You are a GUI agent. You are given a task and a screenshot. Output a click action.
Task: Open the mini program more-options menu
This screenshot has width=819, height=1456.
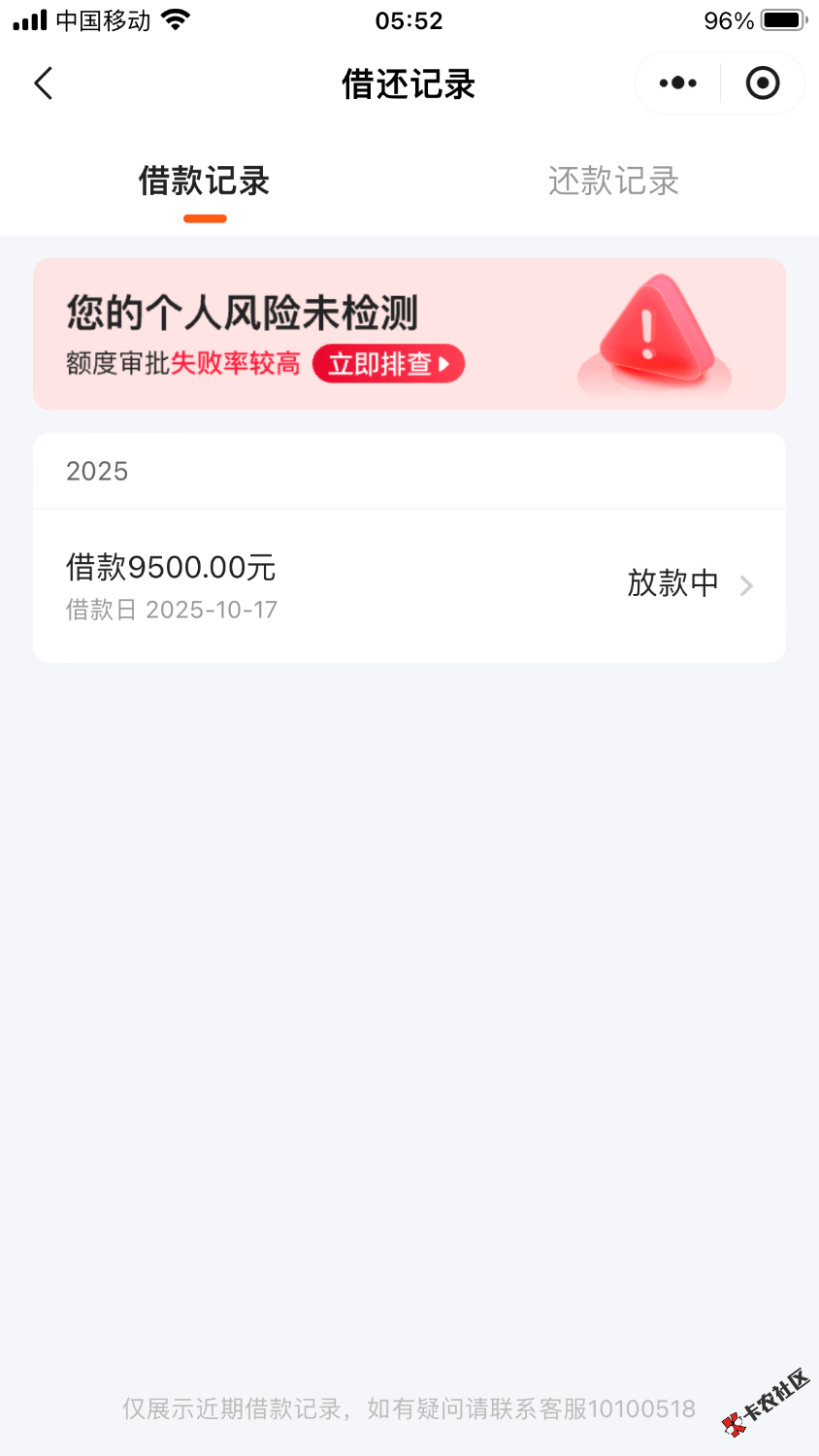click(x=677, y=83)
